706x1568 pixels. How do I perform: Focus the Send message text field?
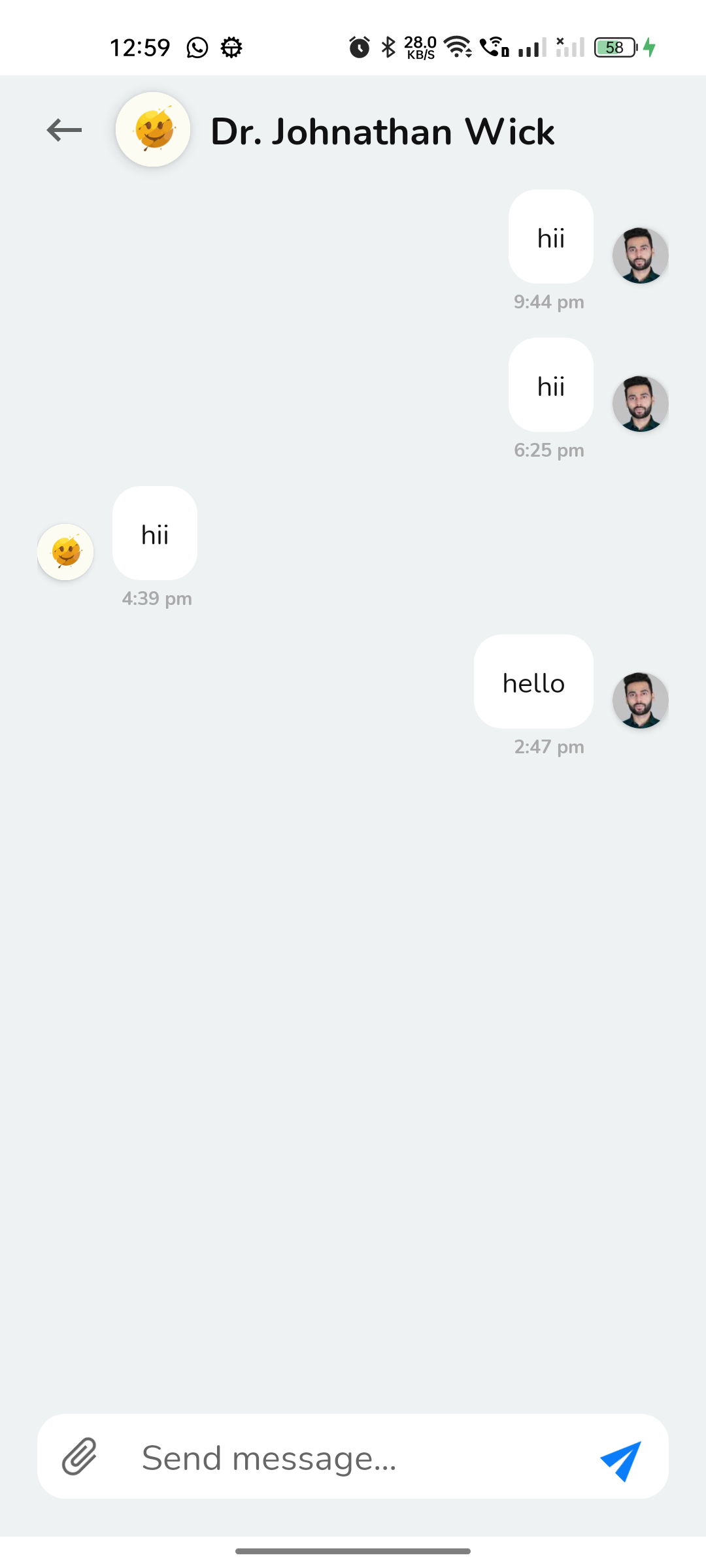coord(353,1458)
